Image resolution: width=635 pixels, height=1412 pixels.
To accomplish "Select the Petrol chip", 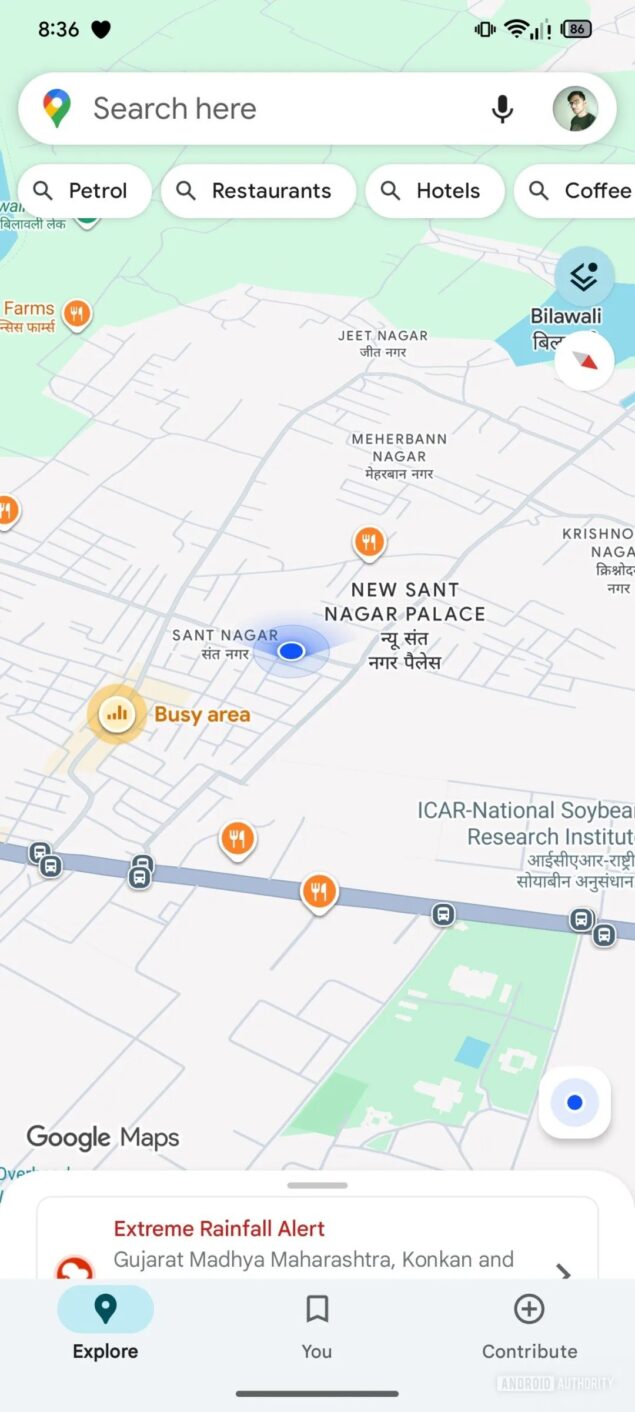I will [84, 191].
